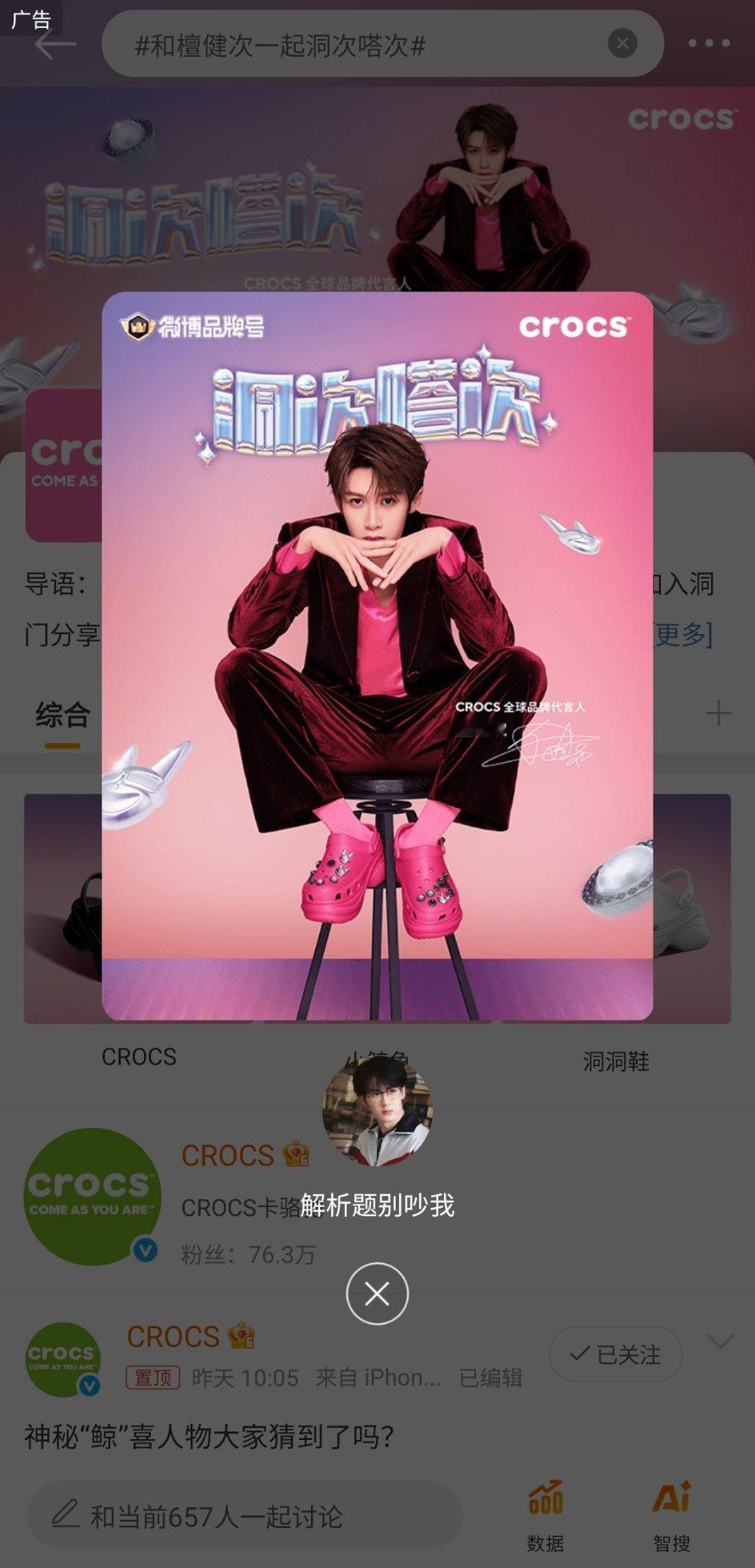
Task: Select the 综合 tab
Action: (63, 716)
